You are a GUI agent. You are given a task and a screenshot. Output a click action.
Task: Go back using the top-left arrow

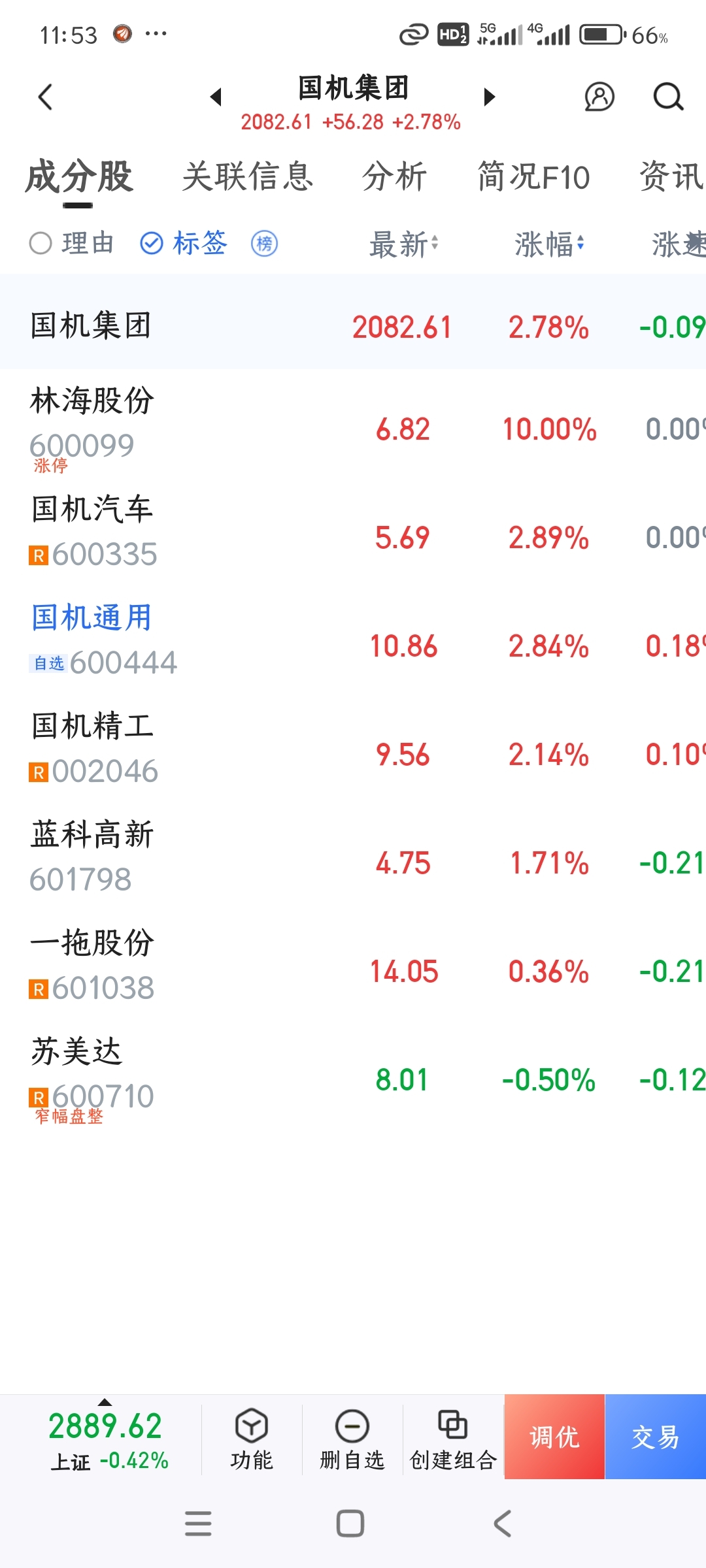[45, 97]
